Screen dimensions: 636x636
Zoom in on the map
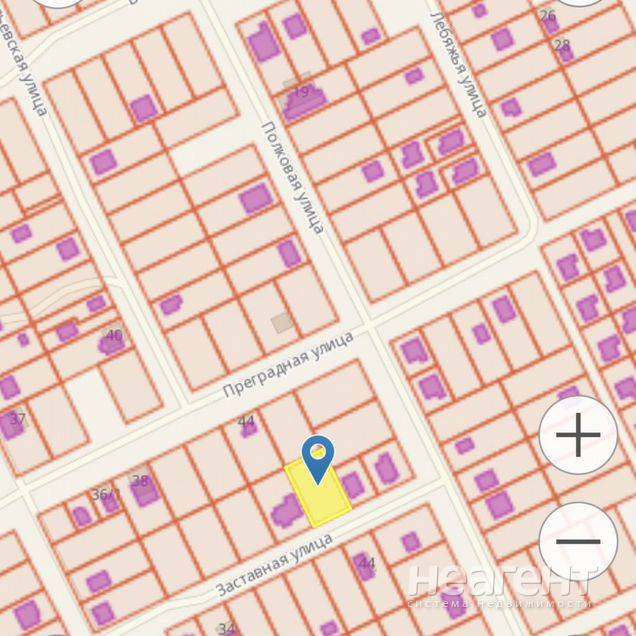pyautogui.click(x=578, y=435)
